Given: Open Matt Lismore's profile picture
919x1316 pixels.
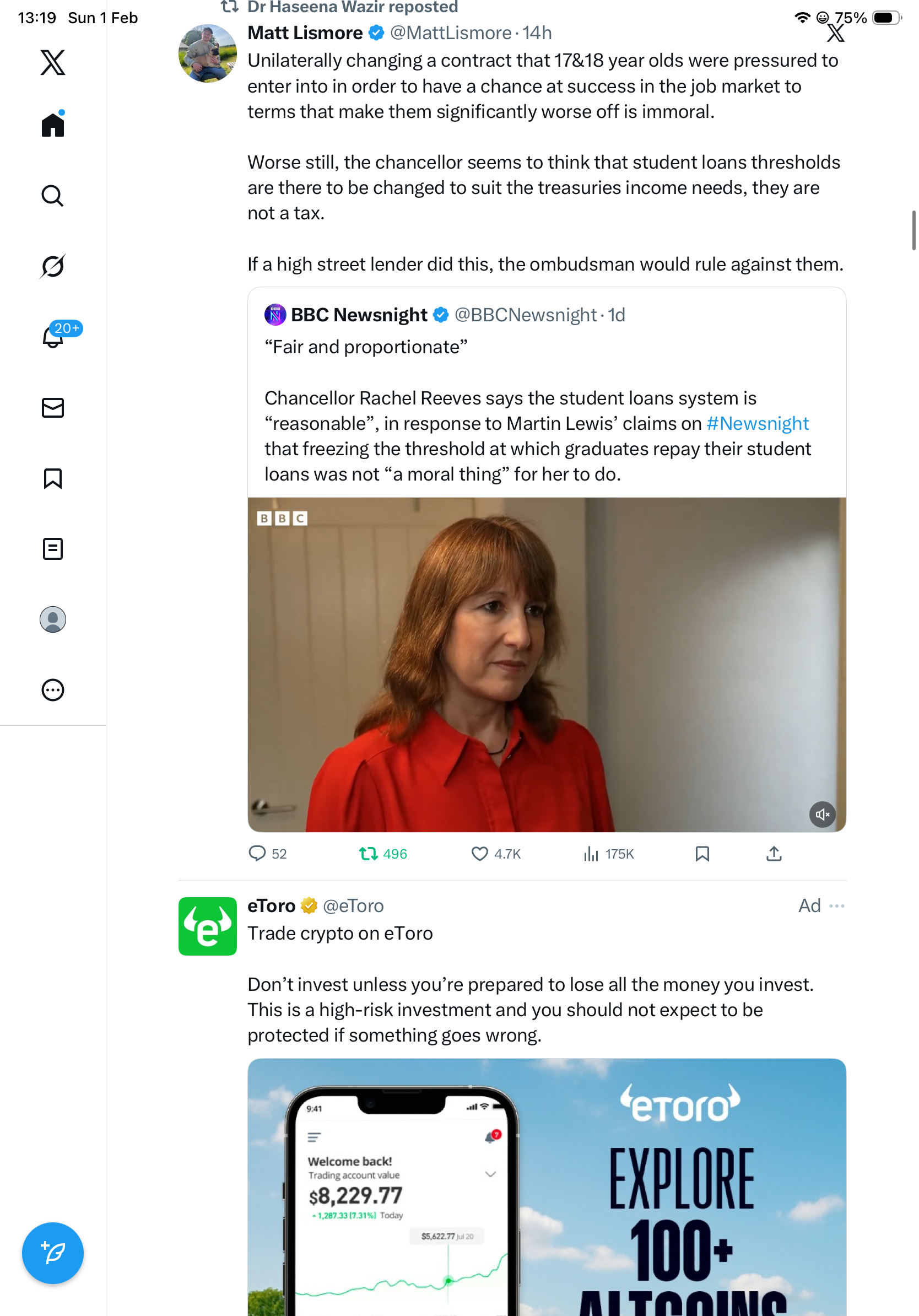Looking at the screenshot, I should point(207,53).
